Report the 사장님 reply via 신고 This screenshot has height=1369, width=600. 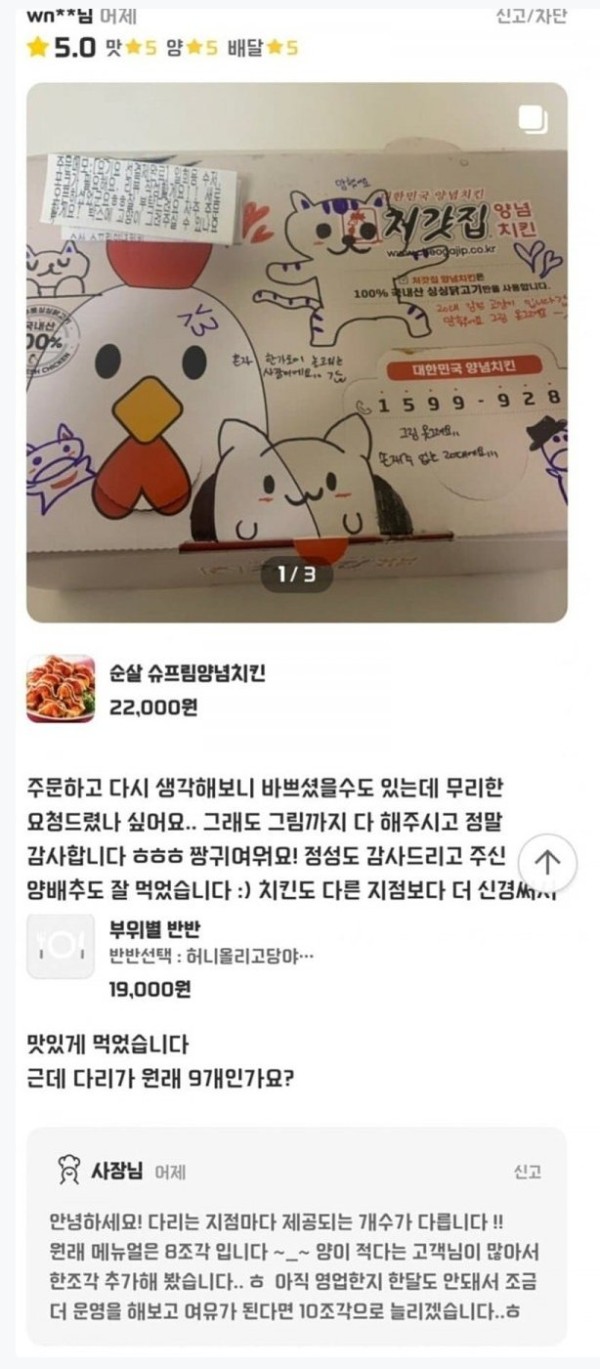(527, 1172)
